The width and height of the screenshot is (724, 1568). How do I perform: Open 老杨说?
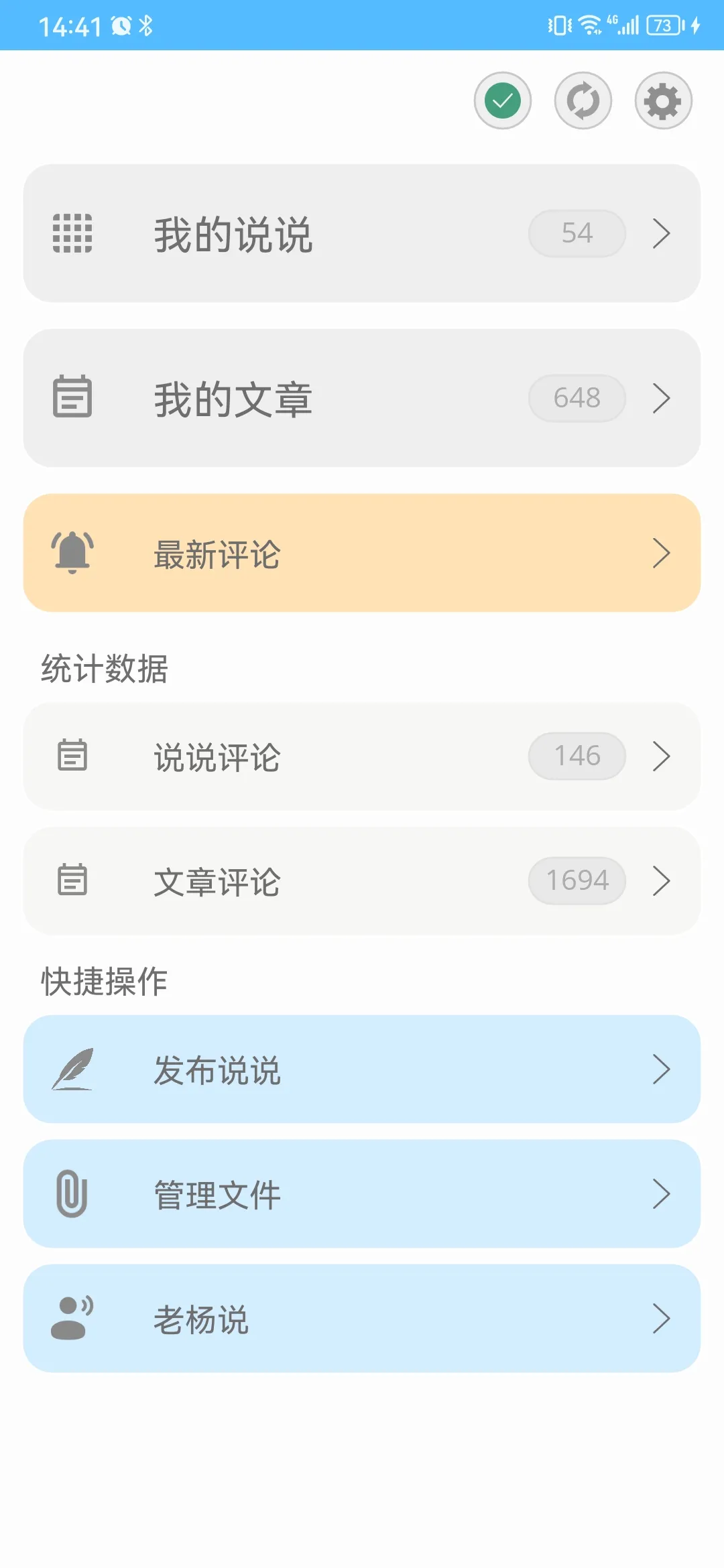[362, 1318]
